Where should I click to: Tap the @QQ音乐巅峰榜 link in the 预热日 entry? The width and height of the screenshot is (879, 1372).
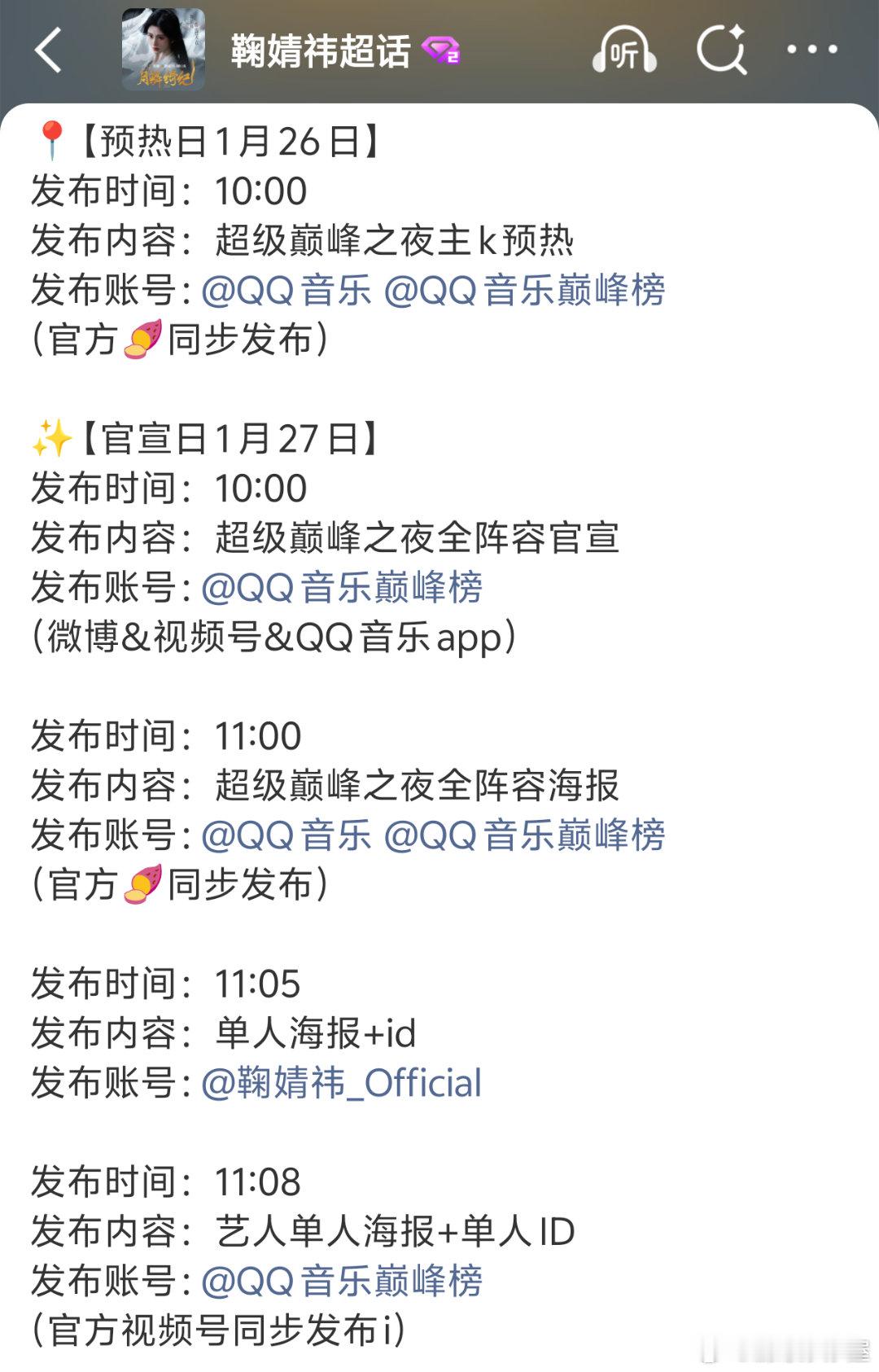click(529, 291)
